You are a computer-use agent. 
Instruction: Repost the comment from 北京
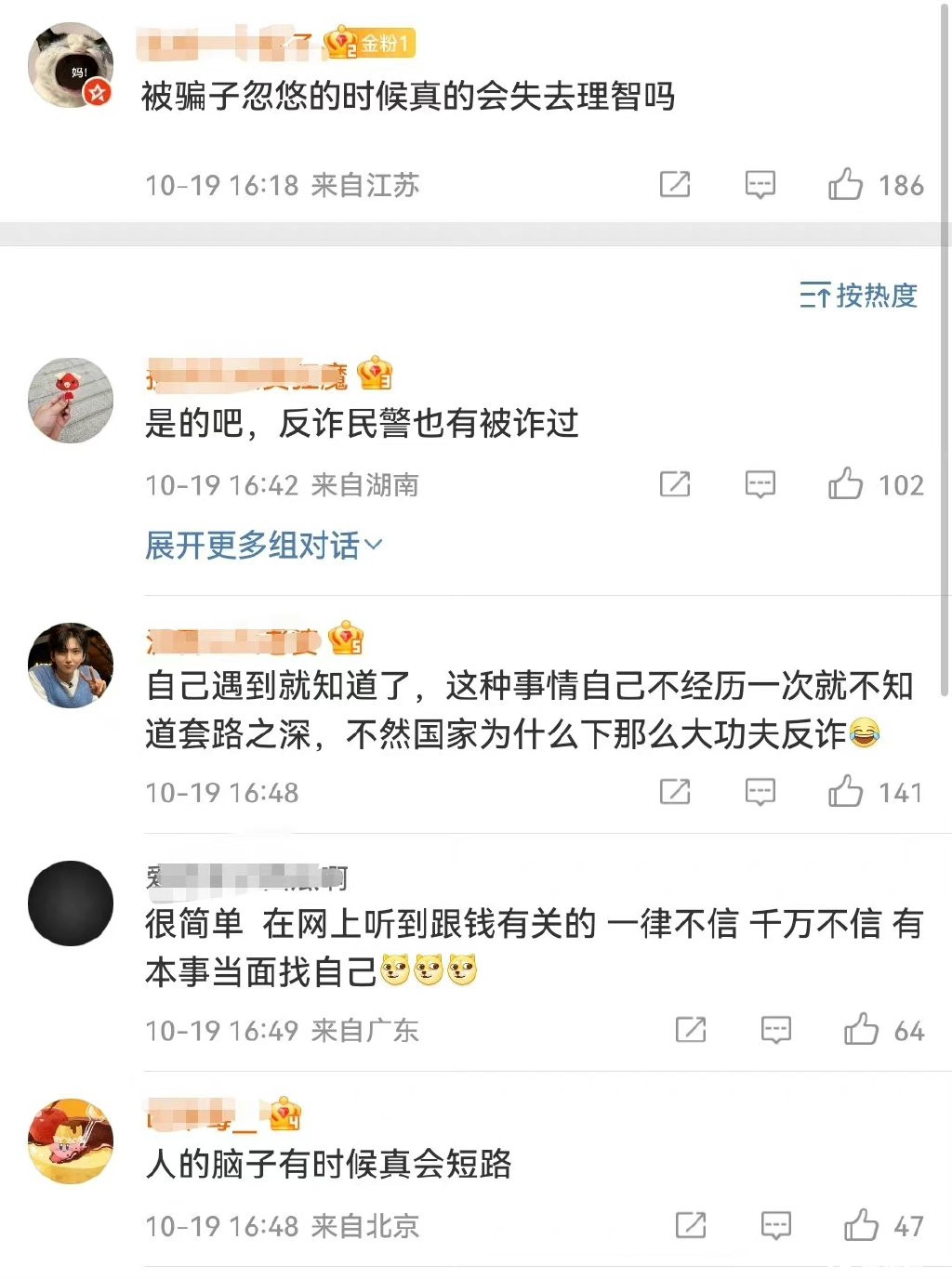[691, 1225]
